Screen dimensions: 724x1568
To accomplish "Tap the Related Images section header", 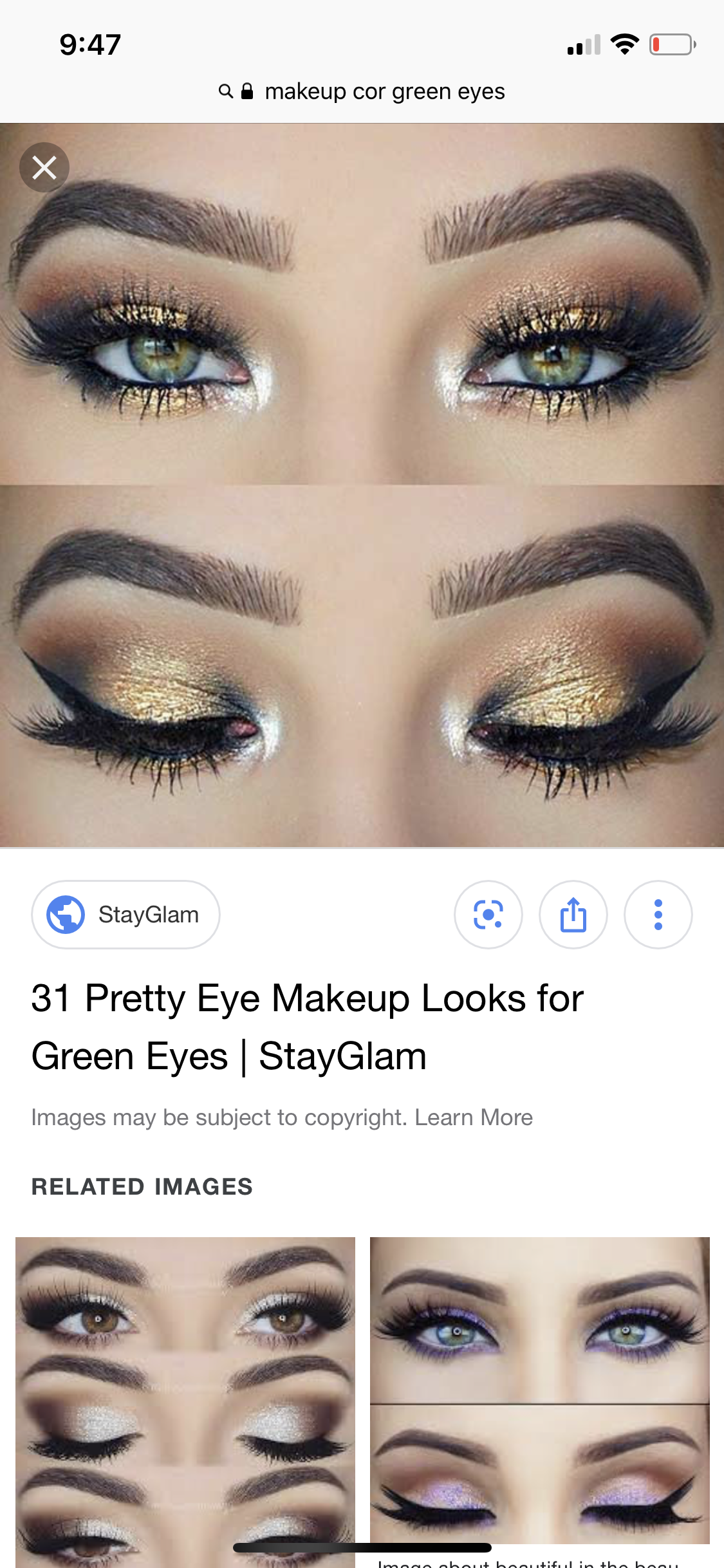I will pyautogui.click(x=142, y=1186).
